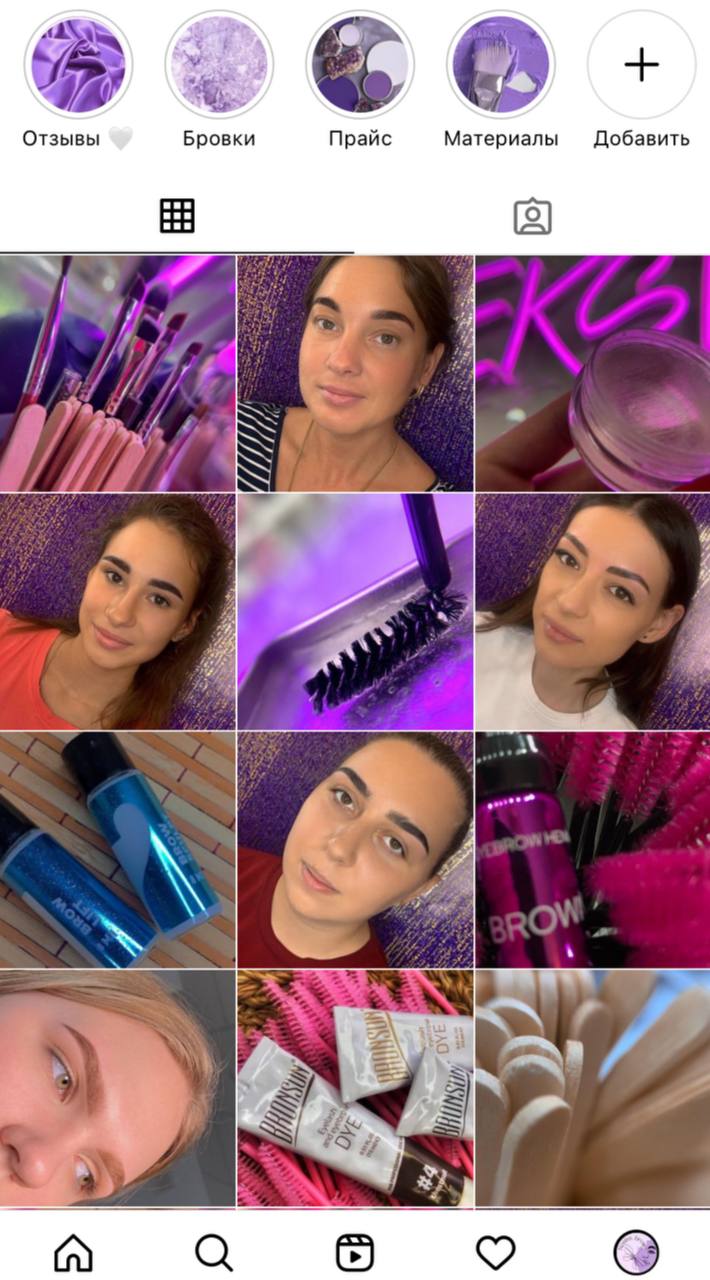Open the transparent jar with neon sign post

pos(593,373)
